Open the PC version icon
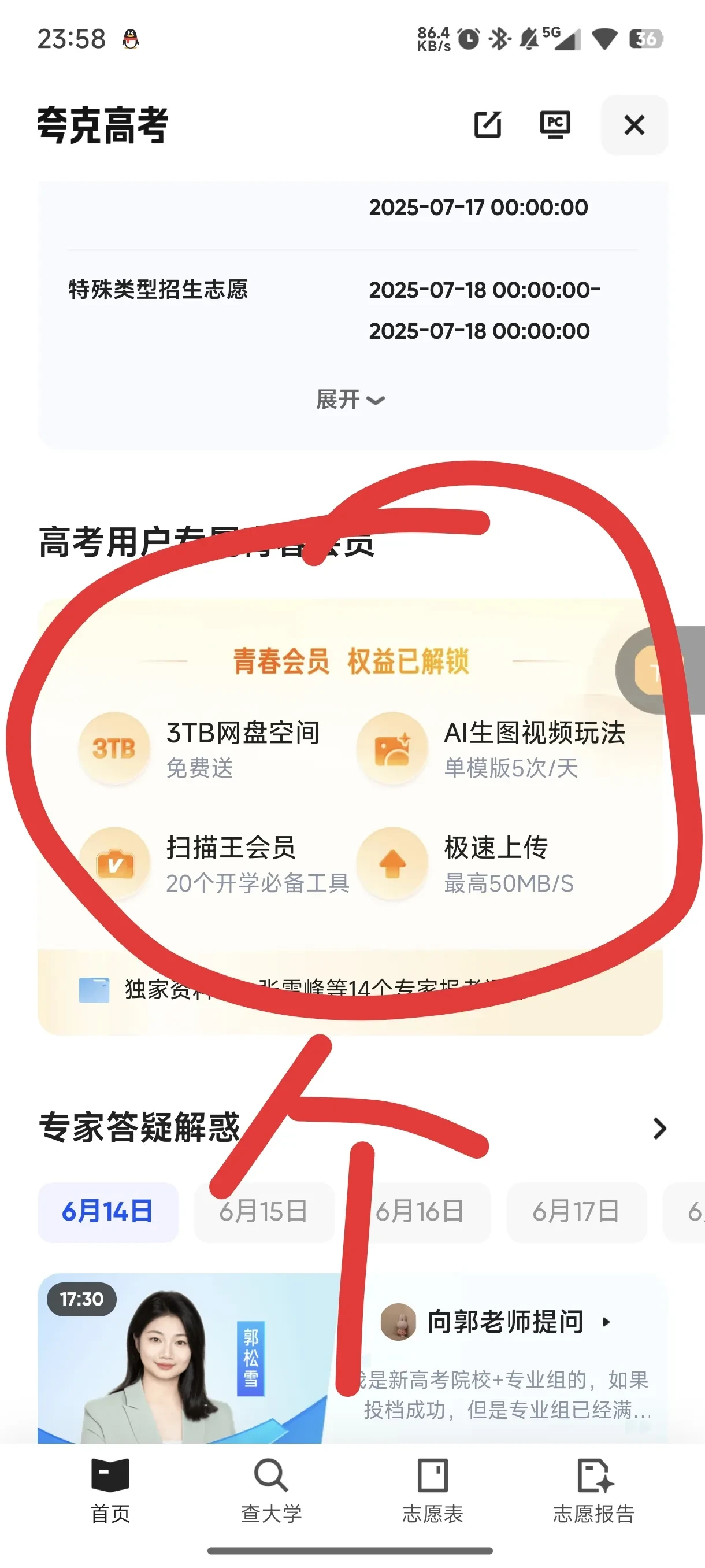Image resolution: width=705 pixels, height=1568 pixels. pyautogui.click(x=555, y=125)
